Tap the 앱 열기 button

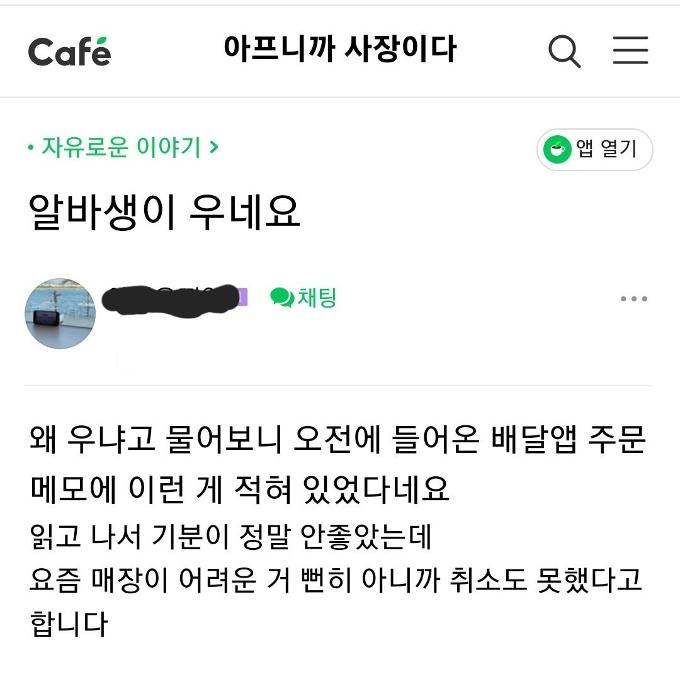(595, 150)
